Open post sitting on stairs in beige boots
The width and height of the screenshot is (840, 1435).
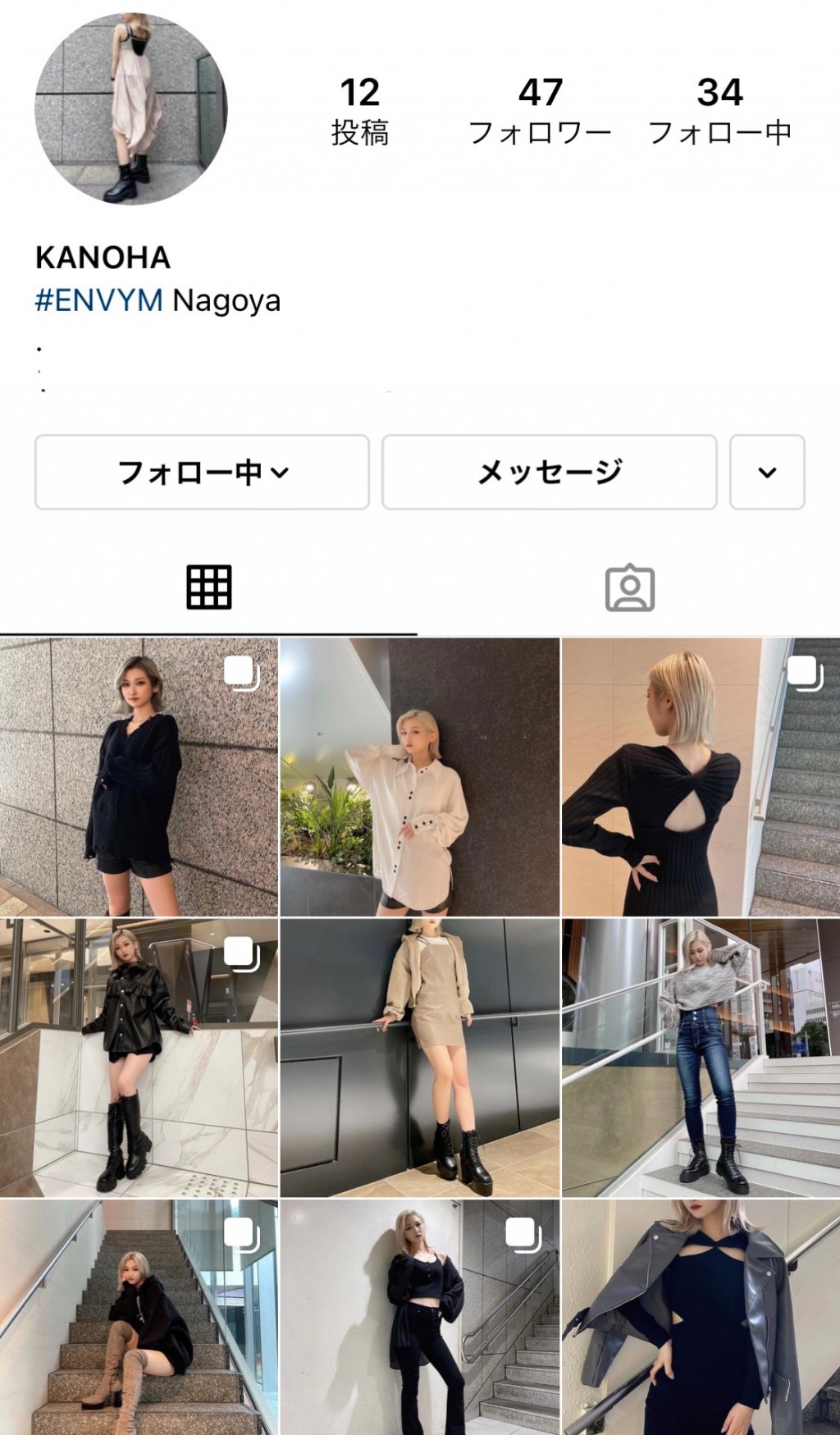point(139,1317)
